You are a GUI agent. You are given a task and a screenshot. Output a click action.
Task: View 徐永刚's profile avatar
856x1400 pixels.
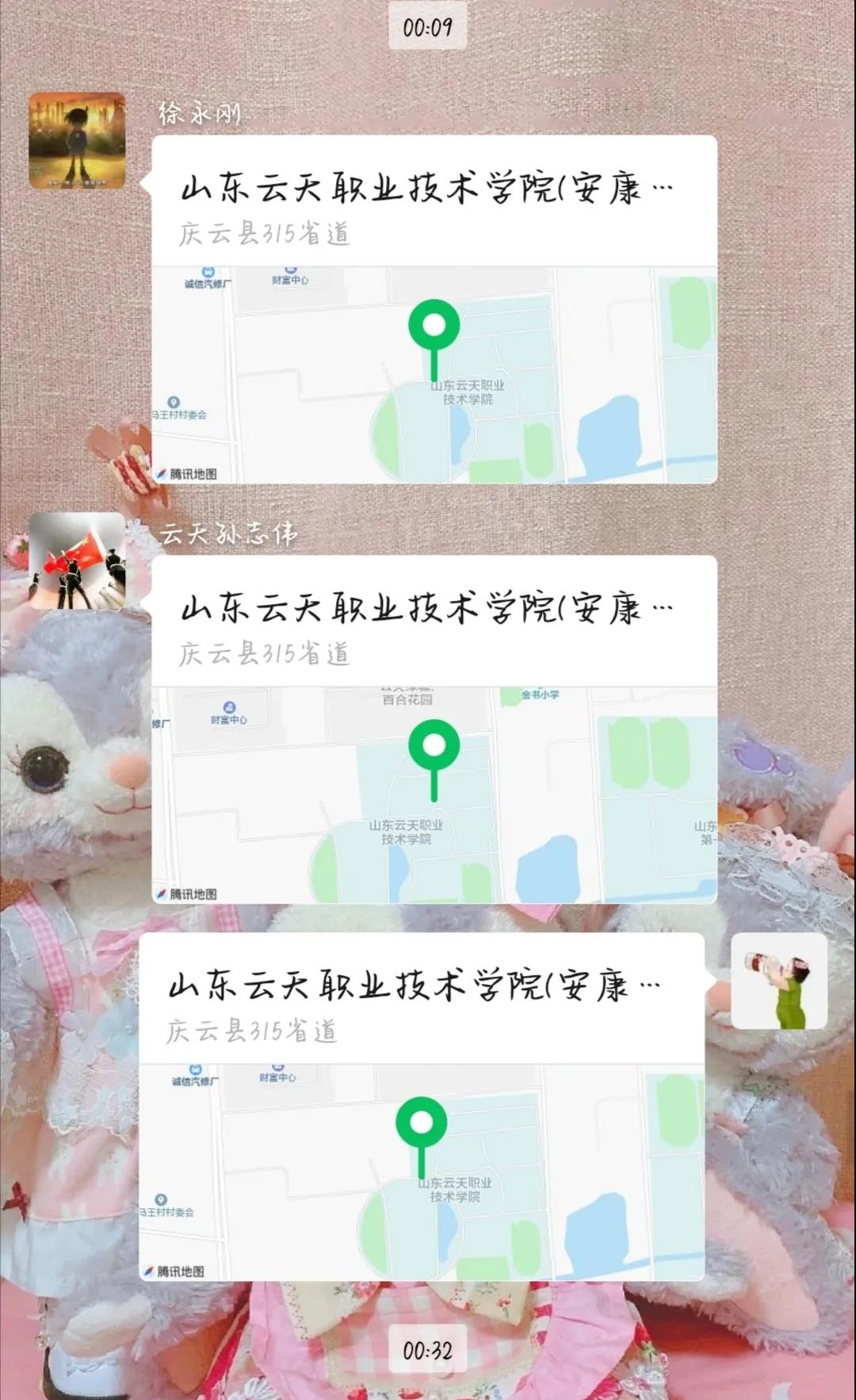click(77, 140)
